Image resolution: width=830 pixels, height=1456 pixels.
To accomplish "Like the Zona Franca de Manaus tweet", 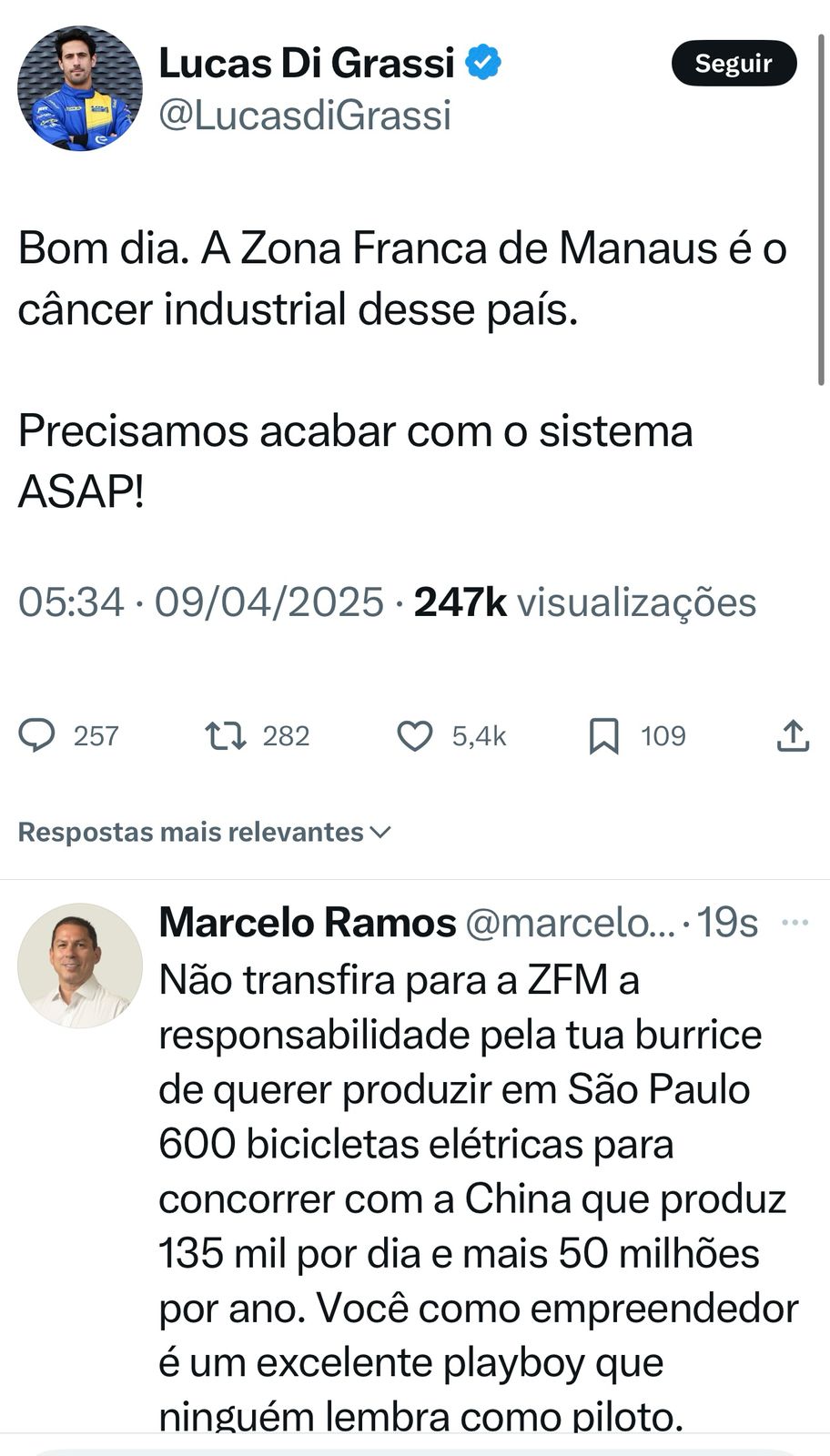I will click(415, 735).
